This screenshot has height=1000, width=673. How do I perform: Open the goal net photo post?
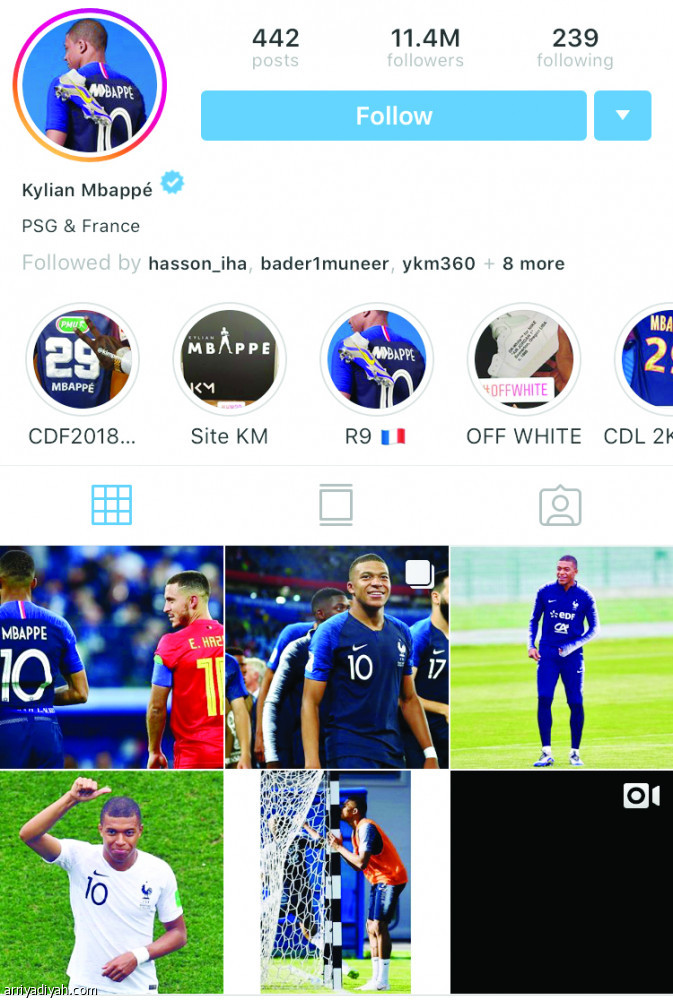pyautogui.click(x=336, y=882)
